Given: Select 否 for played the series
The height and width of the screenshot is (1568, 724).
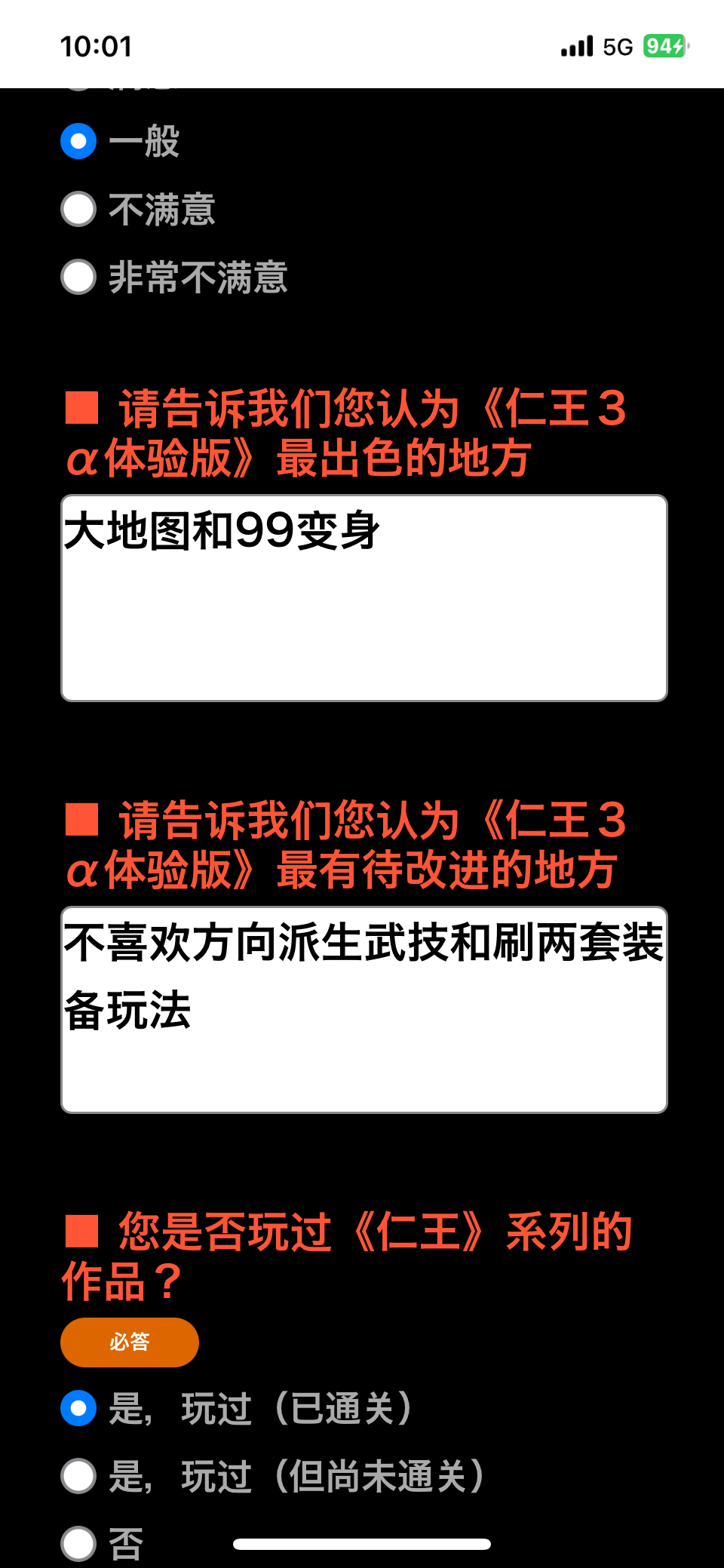Looking at the screenshot, I should click(x=78, y=1543).
